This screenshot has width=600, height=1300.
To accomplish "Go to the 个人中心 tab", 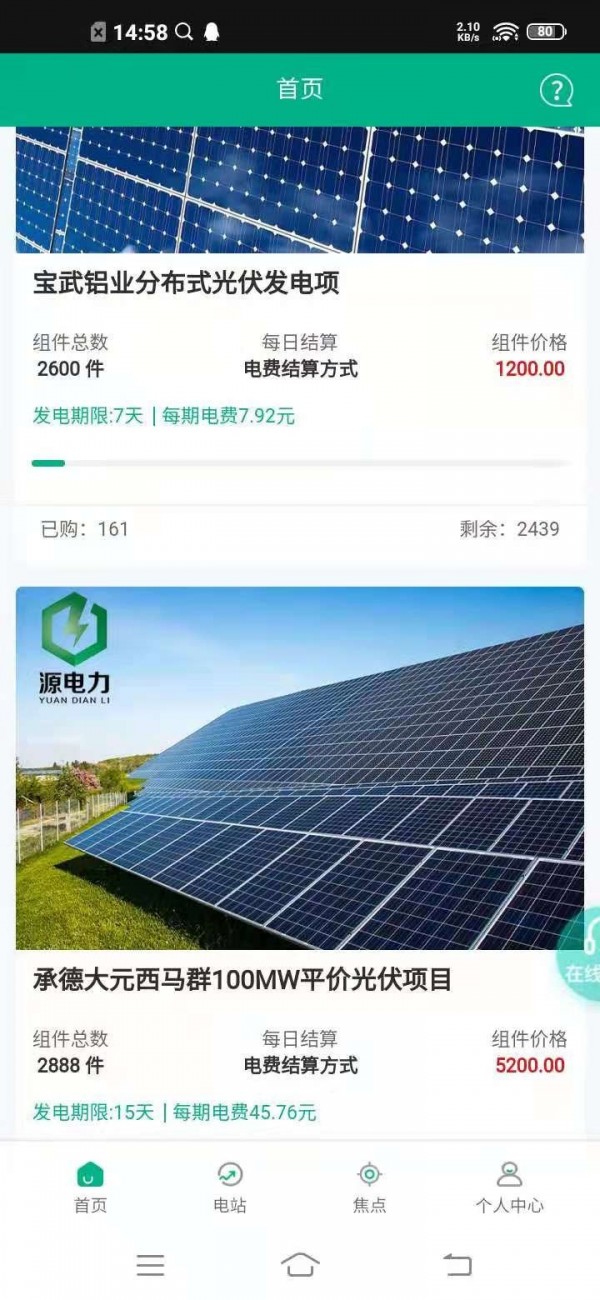I will coord(509,1187).
